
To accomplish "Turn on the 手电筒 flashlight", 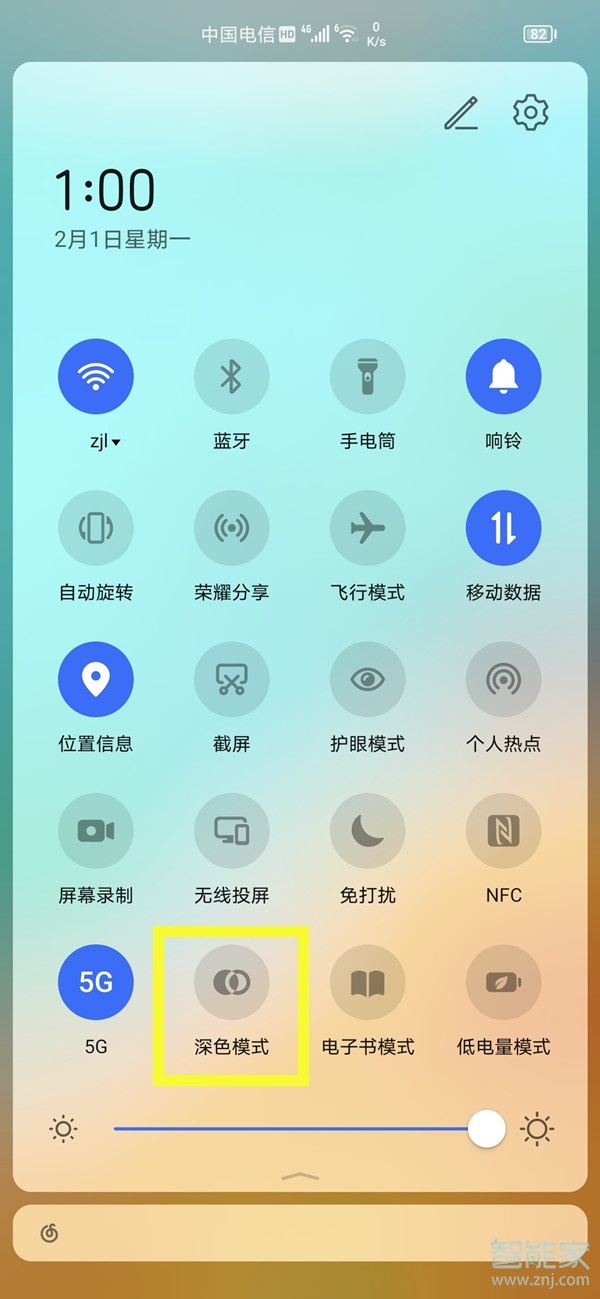I will click(368, 377).
